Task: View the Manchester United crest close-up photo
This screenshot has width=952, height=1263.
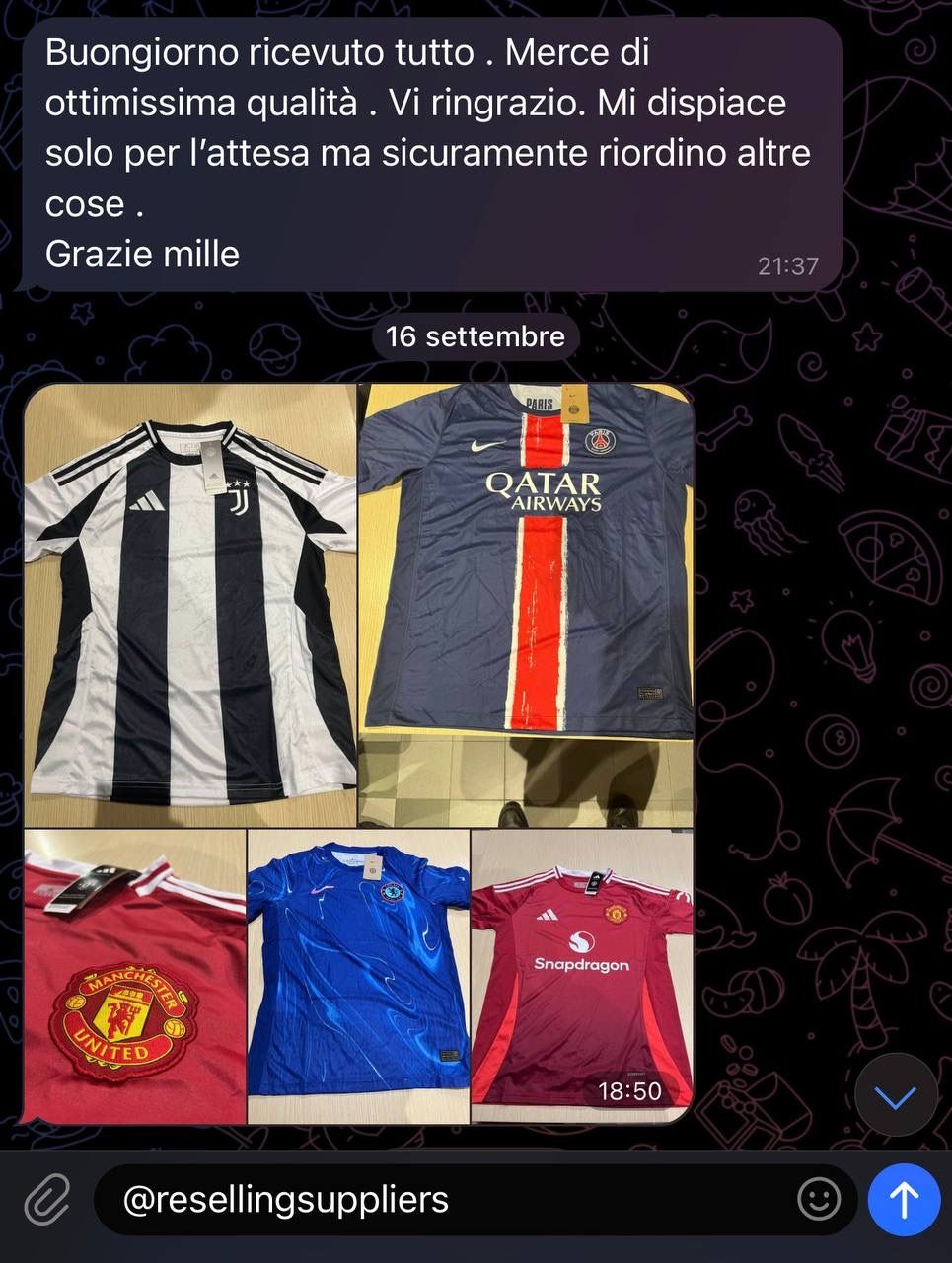Action: click(x=135, y=976)
